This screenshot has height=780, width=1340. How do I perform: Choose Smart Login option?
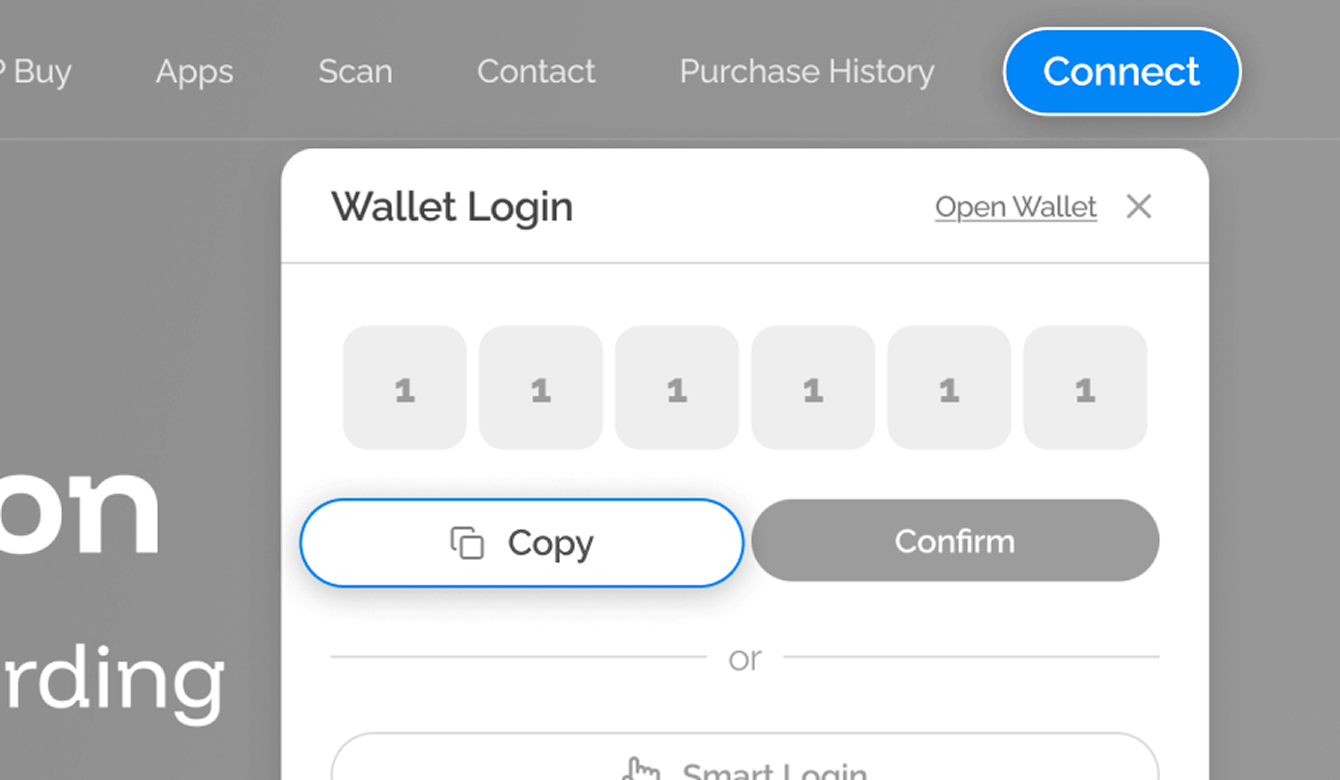click(x=744, y=765)
